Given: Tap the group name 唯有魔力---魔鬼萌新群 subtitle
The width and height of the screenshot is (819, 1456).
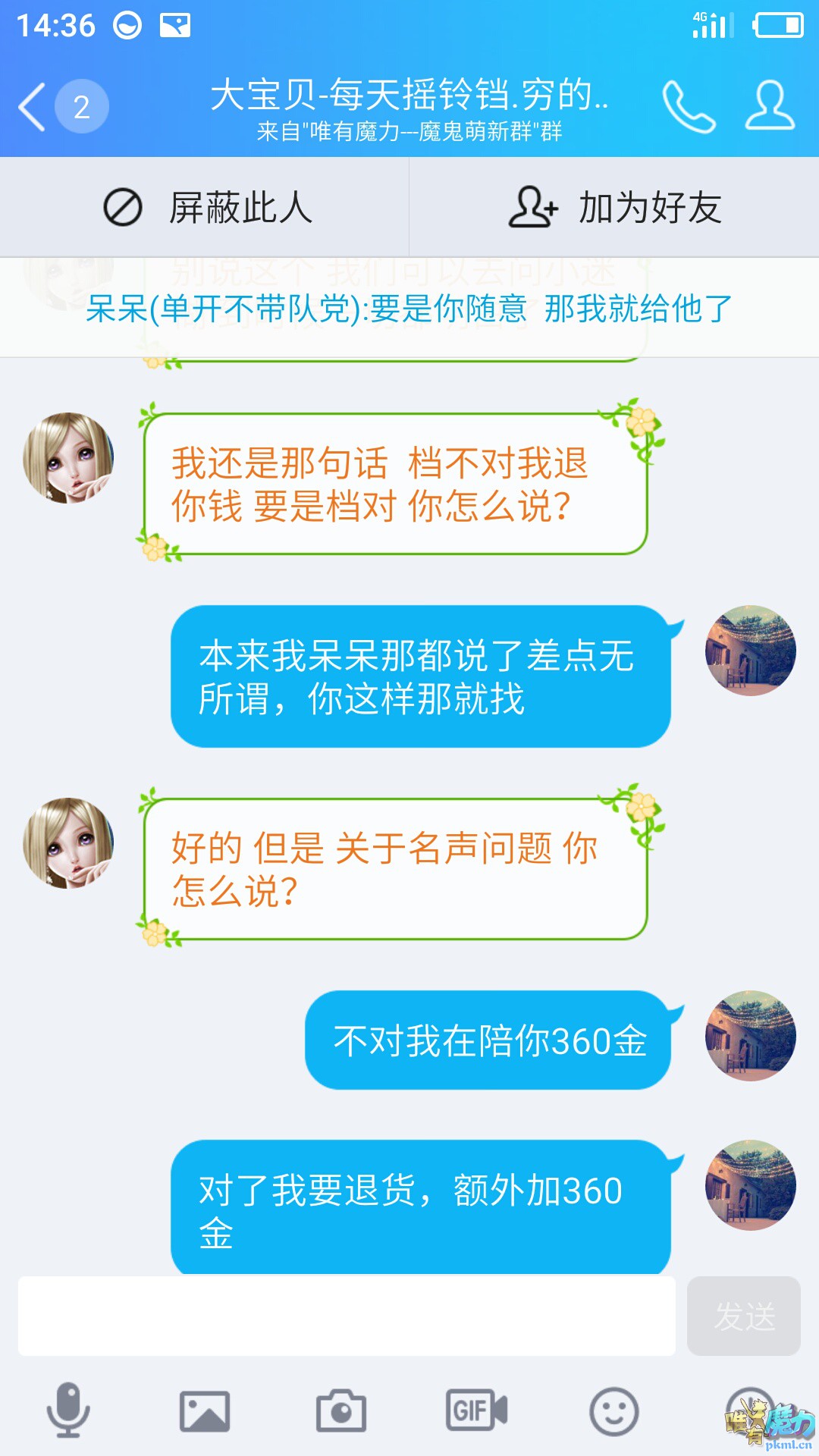Looking at the screenshot, I should pos(409,130).
